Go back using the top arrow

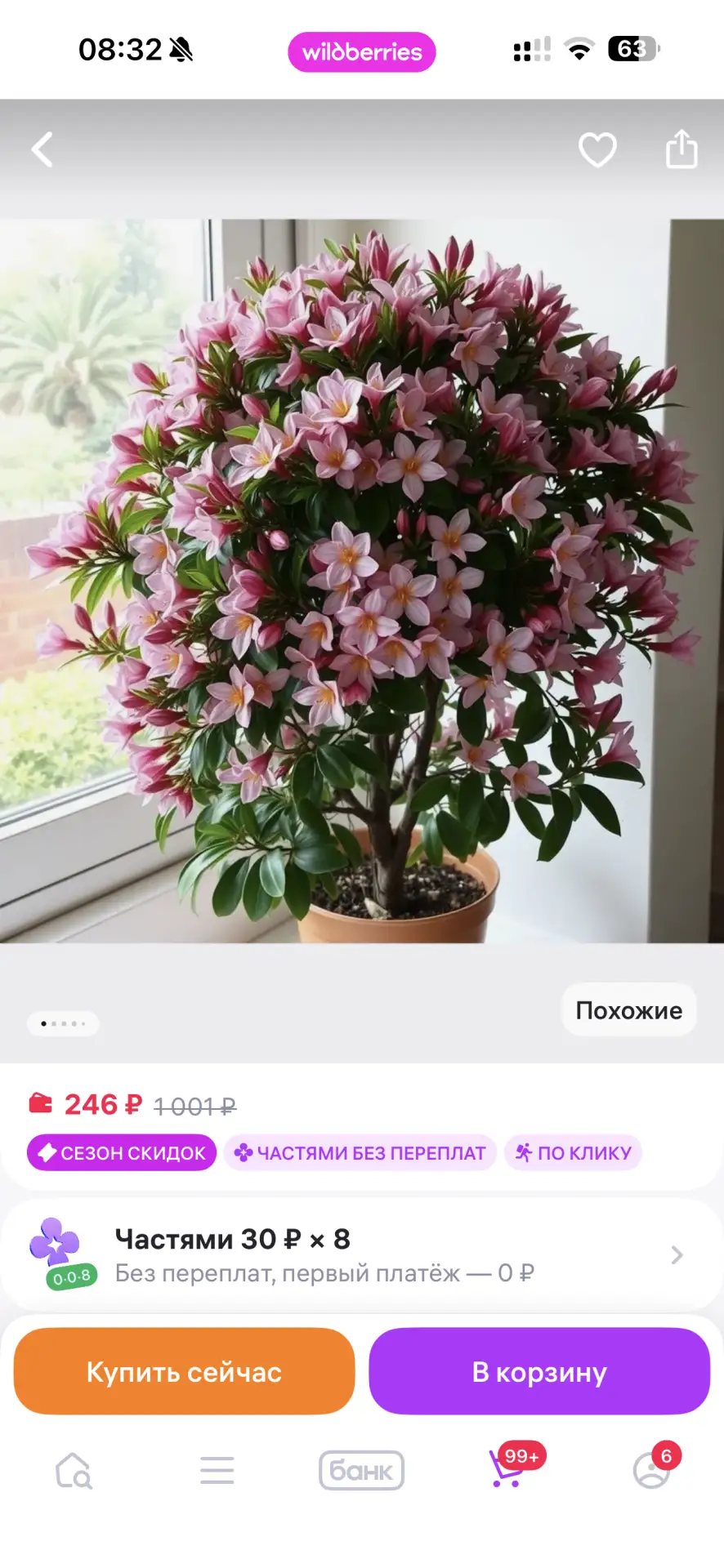click(42, 149)
